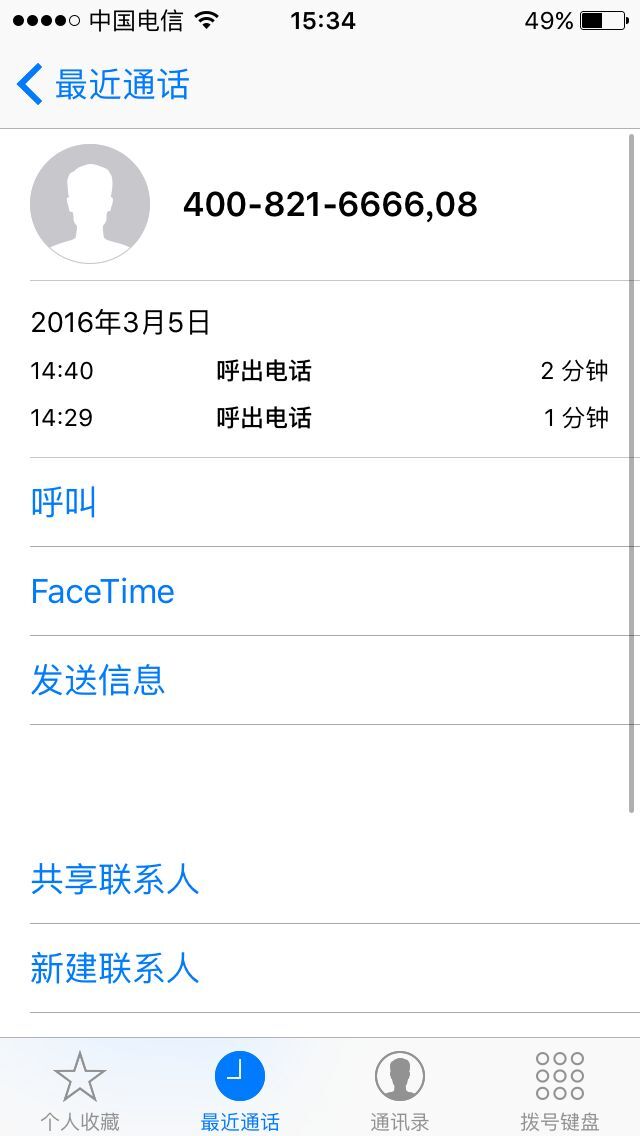This screenshot has height=1136, width=640.
Task: Select 共享联系人 to share contact
Action: point(115,879)
